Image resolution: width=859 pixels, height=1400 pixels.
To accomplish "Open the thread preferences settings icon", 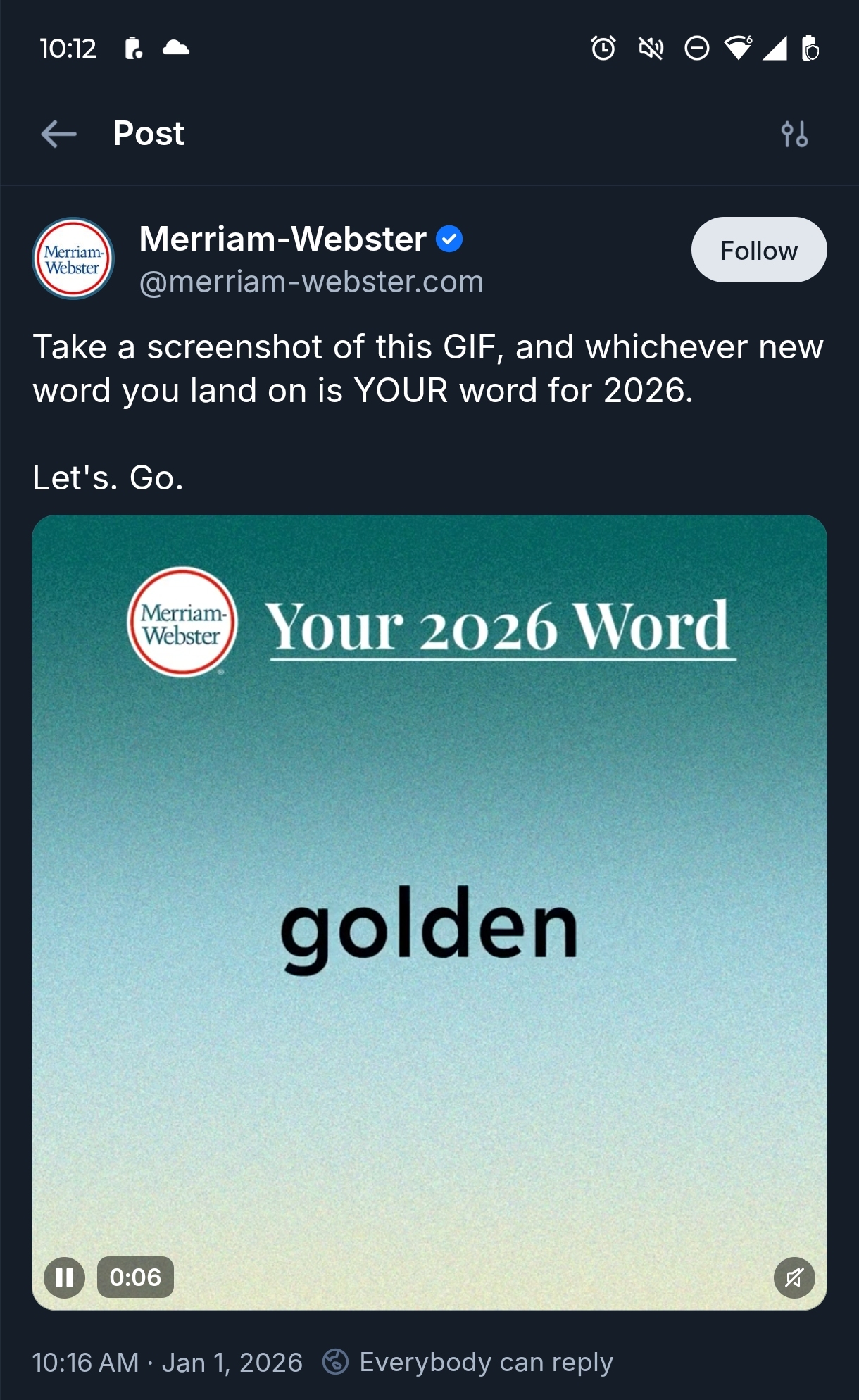I will (794, 134).
